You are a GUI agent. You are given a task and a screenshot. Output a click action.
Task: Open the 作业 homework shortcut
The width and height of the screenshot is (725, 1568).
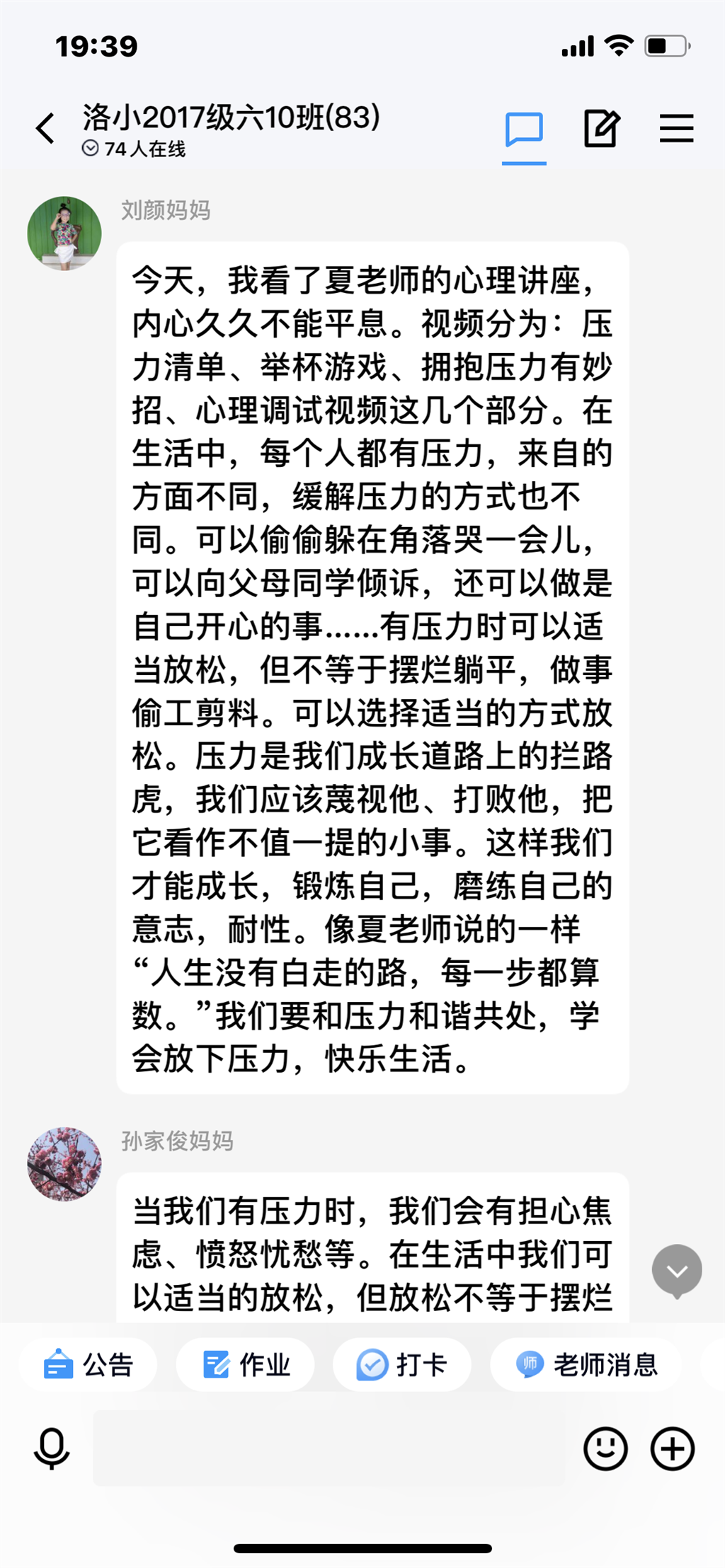[246, 1364]
